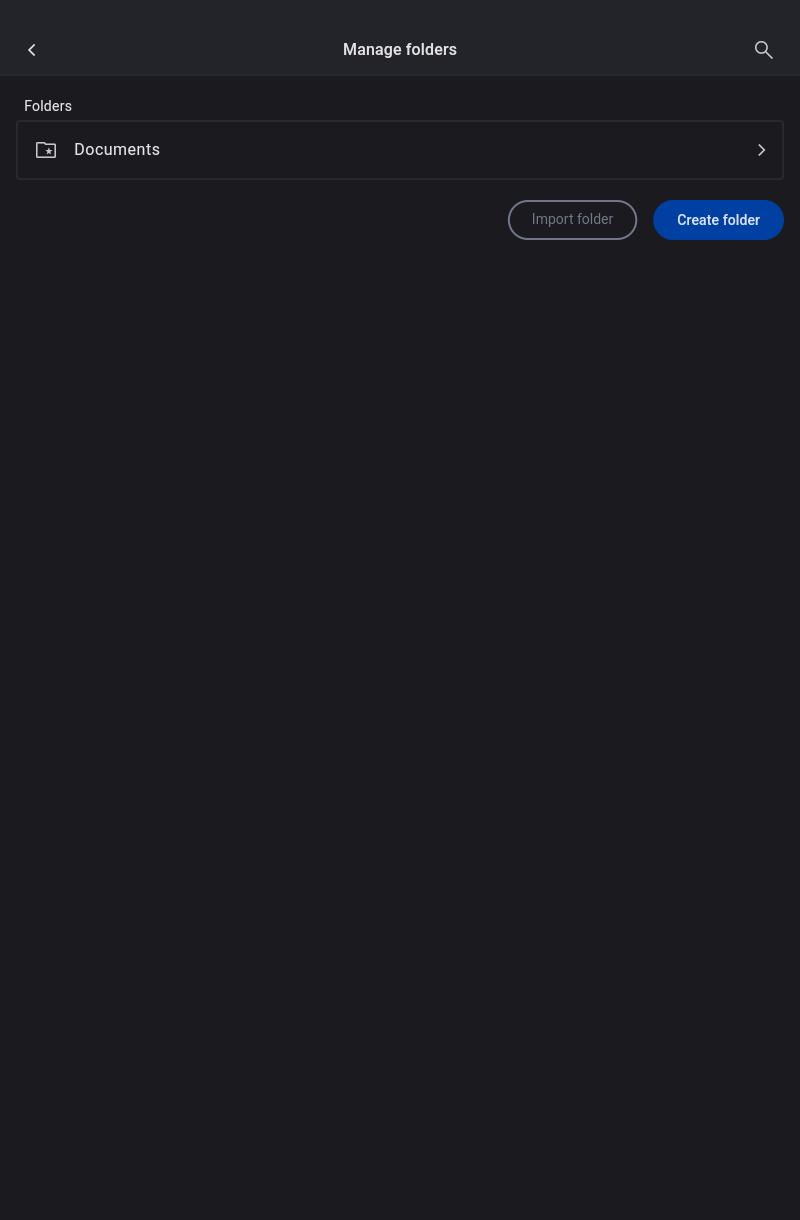
Task: Open the Documents folder
Action: coord(399,150)
